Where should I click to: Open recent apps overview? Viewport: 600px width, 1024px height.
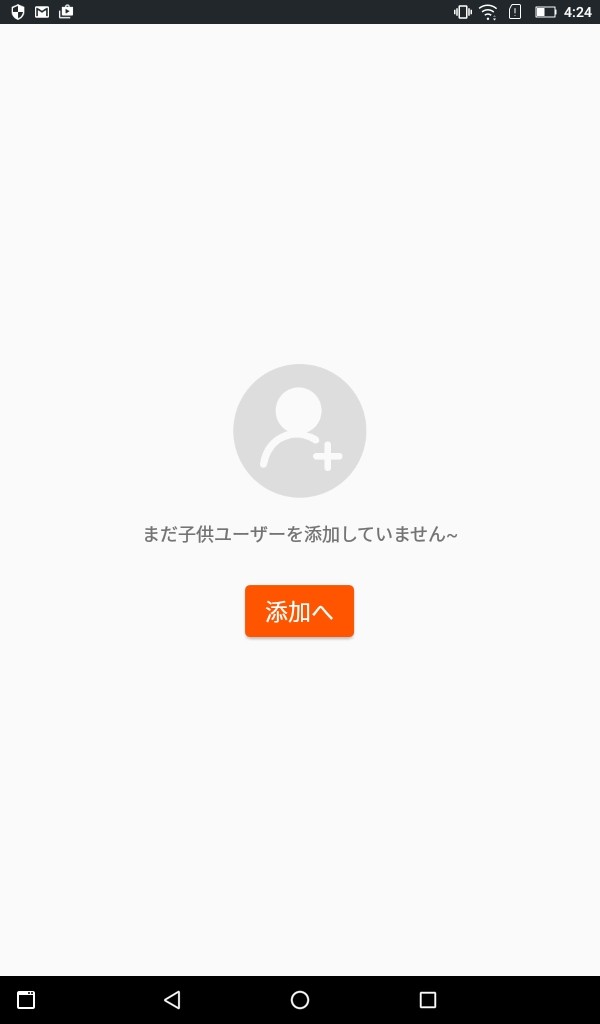coord(428,1000)
